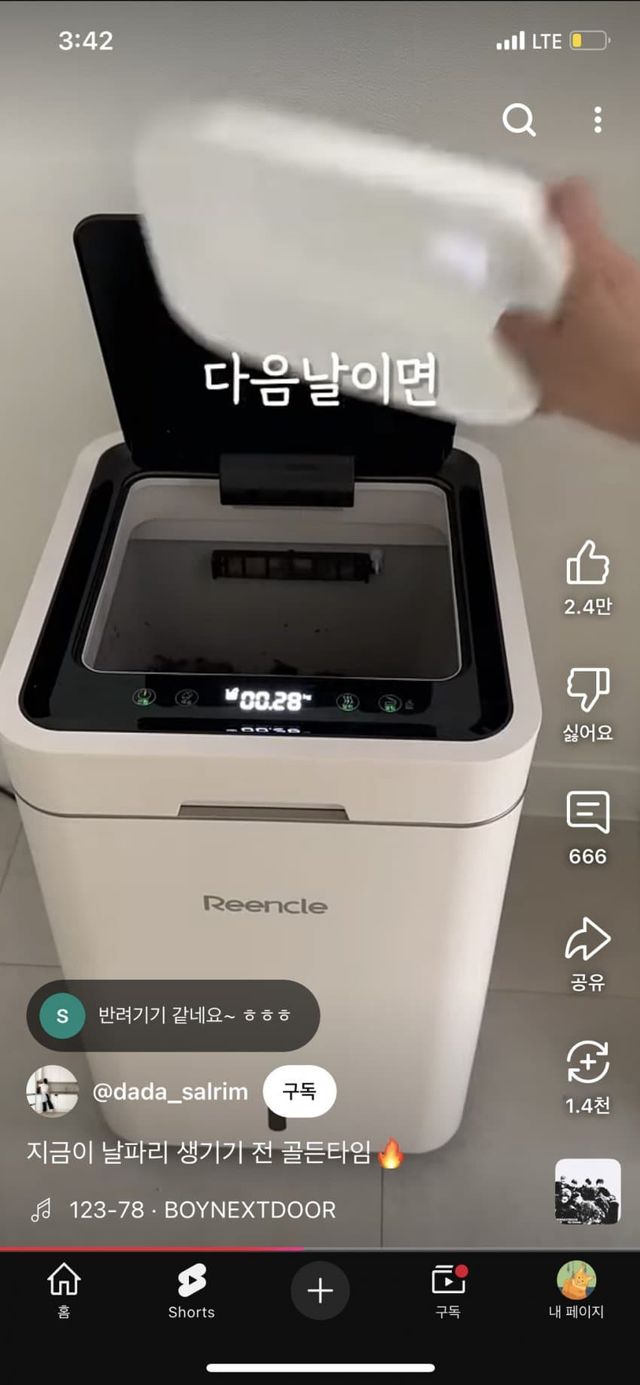Switch to the Shorts tab

(191, 1290)
